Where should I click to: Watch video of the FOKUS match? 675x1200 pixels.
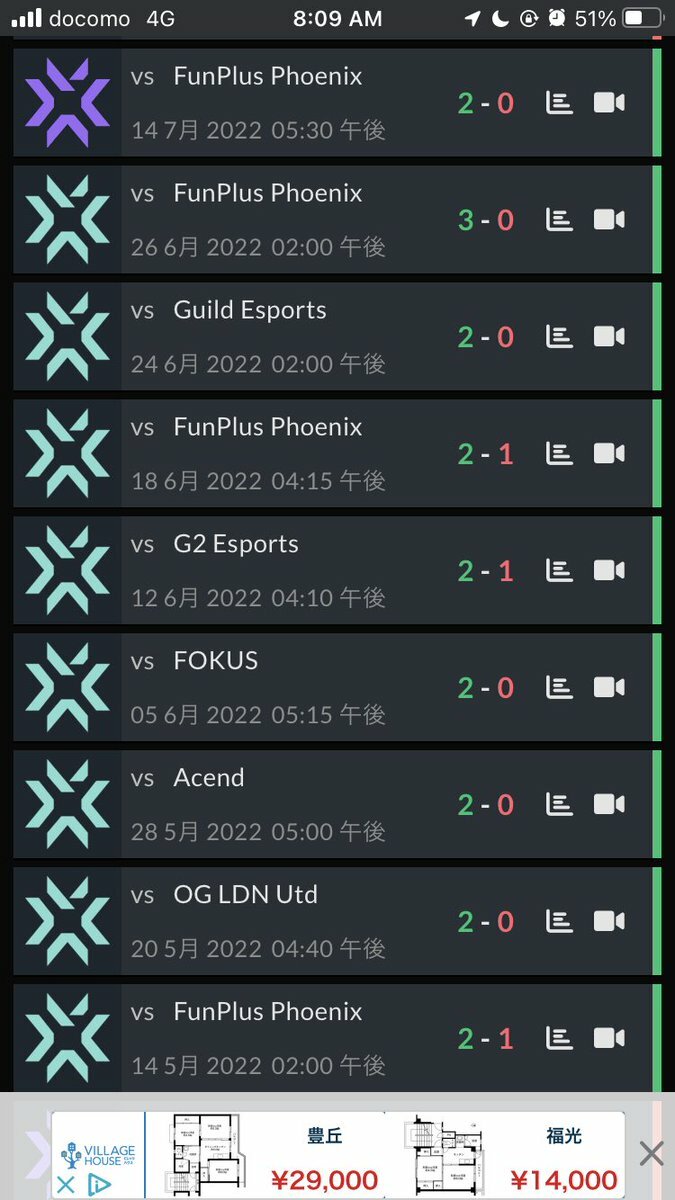(x=609, y=688)
